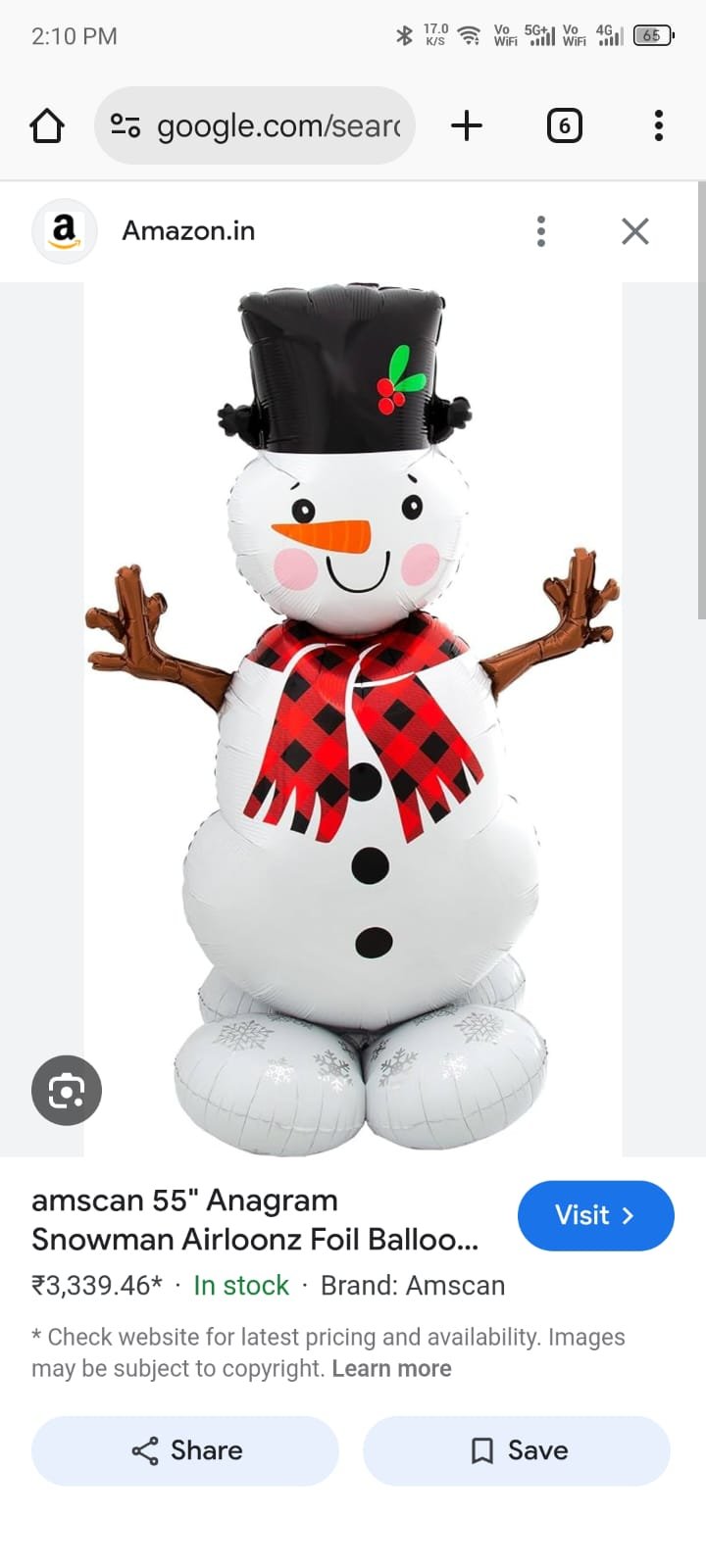Open the snowman balloon product image

(x=353, y=719)
